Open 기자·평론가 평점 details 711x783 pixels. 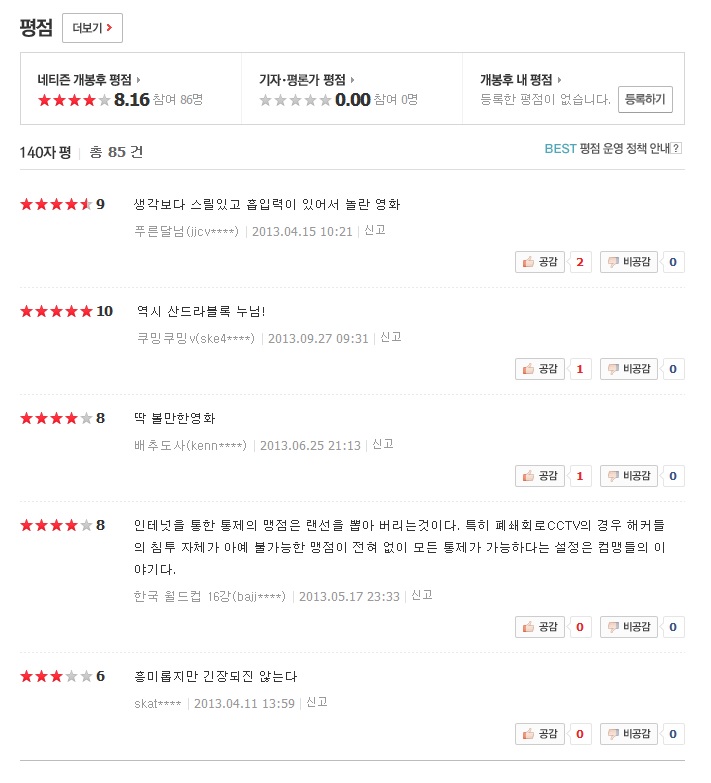click(307, 79)
